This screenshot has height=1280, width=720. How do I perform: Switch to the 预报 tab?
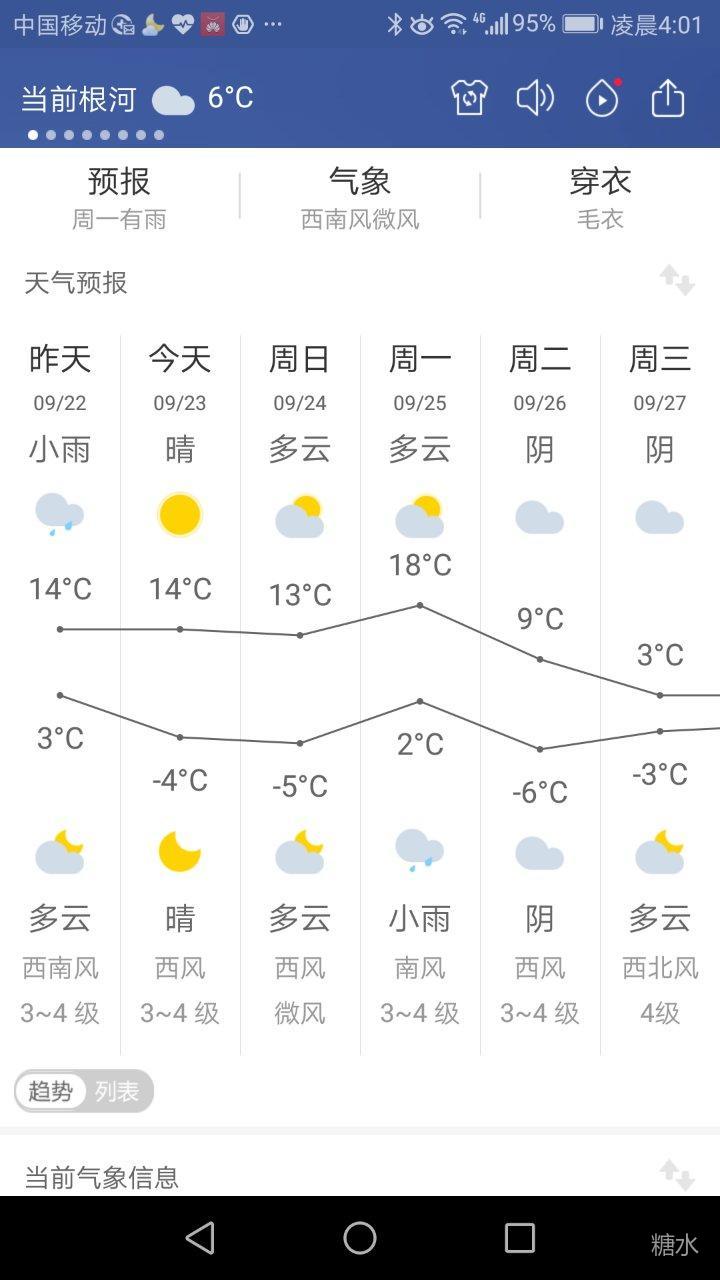pos(119,197)
